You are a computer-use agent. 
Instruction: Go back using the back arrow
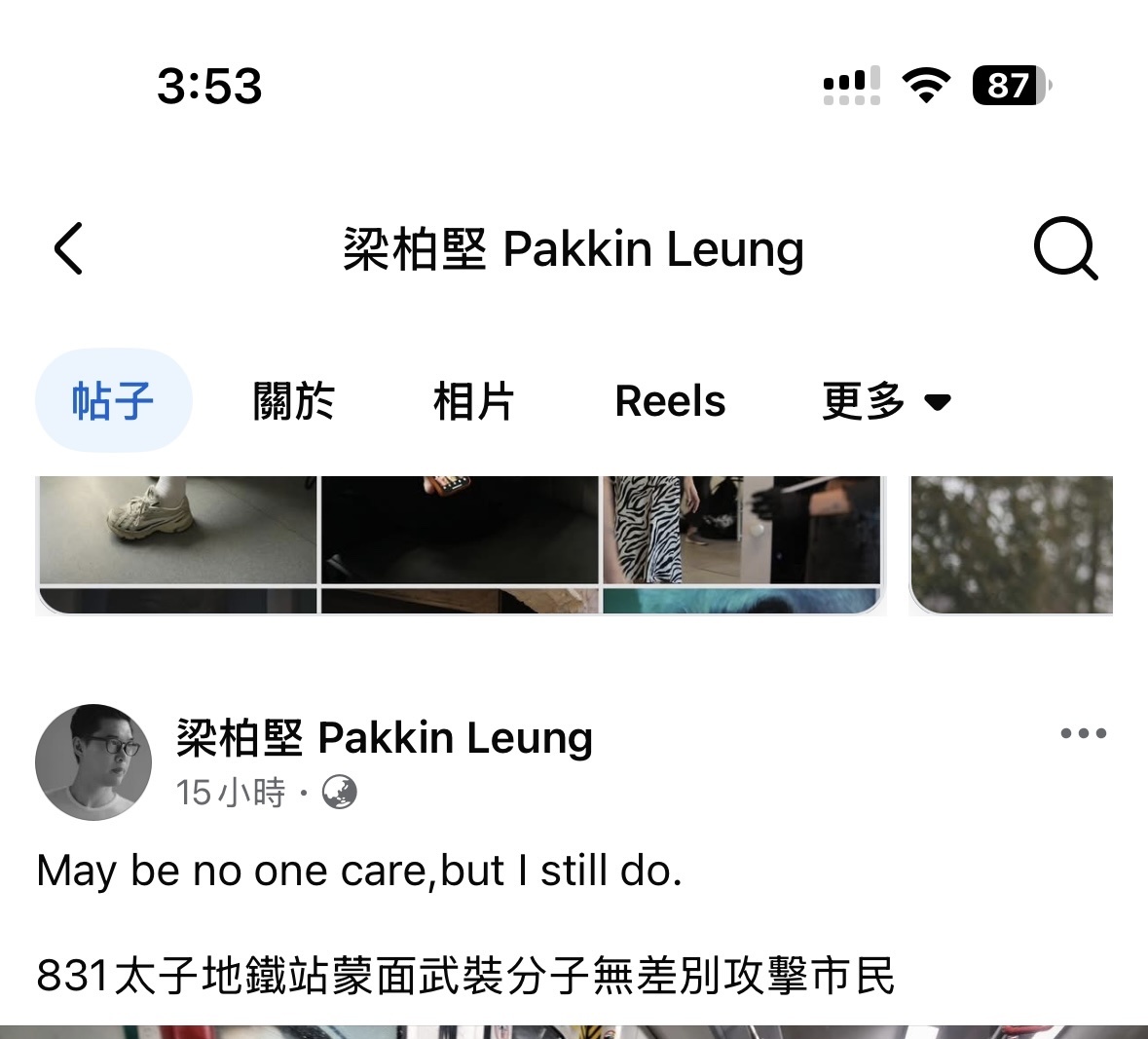(x=68, y=249)
